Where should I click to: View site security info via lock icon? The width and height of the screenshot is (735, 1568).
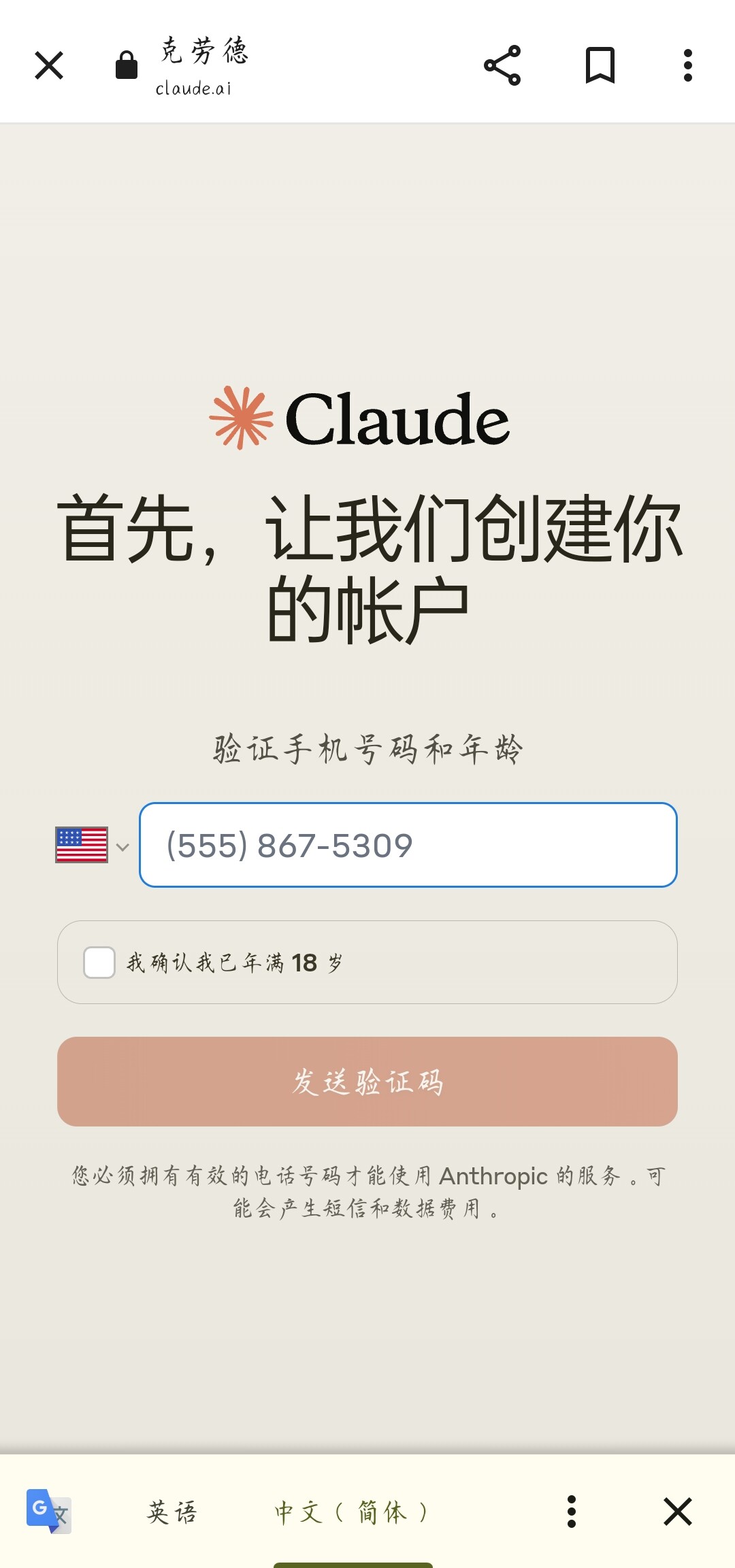point(127,65)
